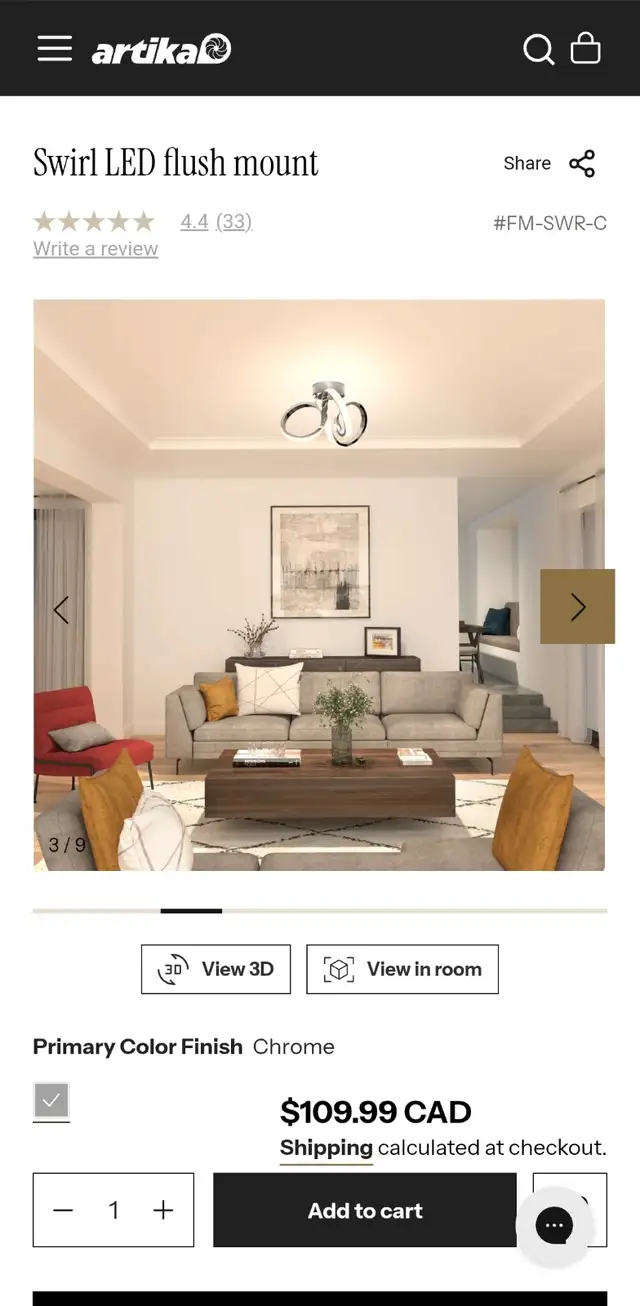
Task: Tap View in room button
Action: click(402, 969)
